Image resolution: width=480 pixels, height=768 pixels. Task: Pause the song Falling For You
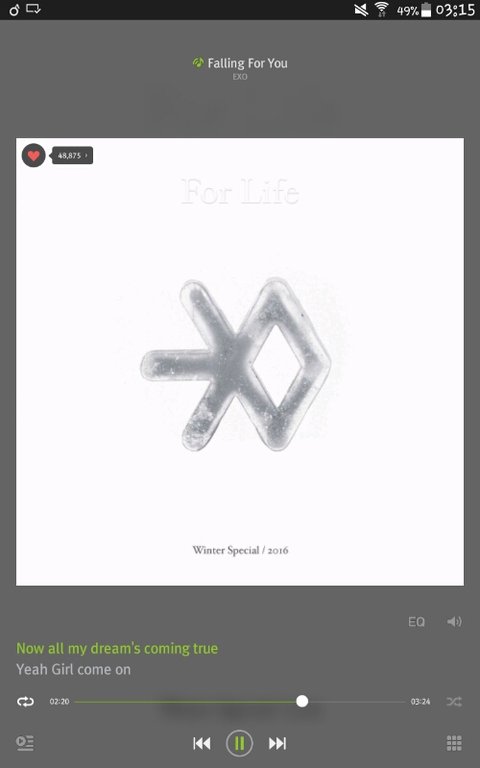click(240, 743)
